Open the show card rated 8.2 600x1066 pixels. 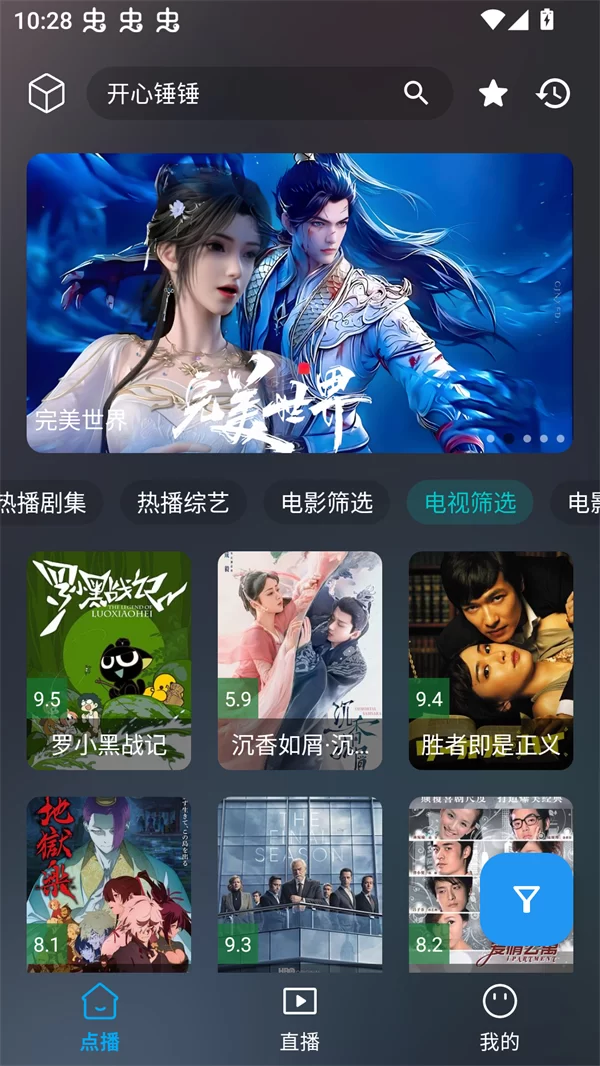coord(445,882)
